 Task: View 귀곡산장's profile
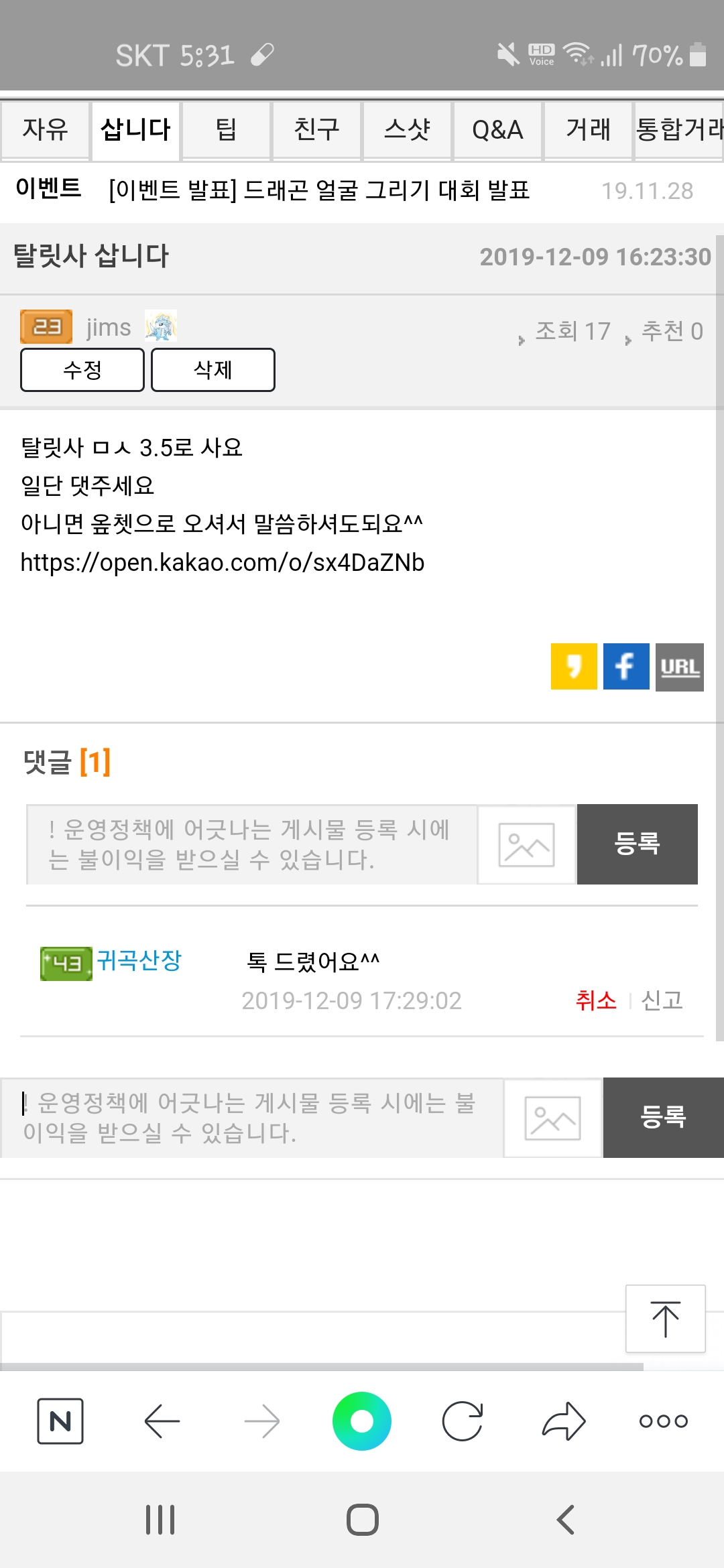[139, 961]
